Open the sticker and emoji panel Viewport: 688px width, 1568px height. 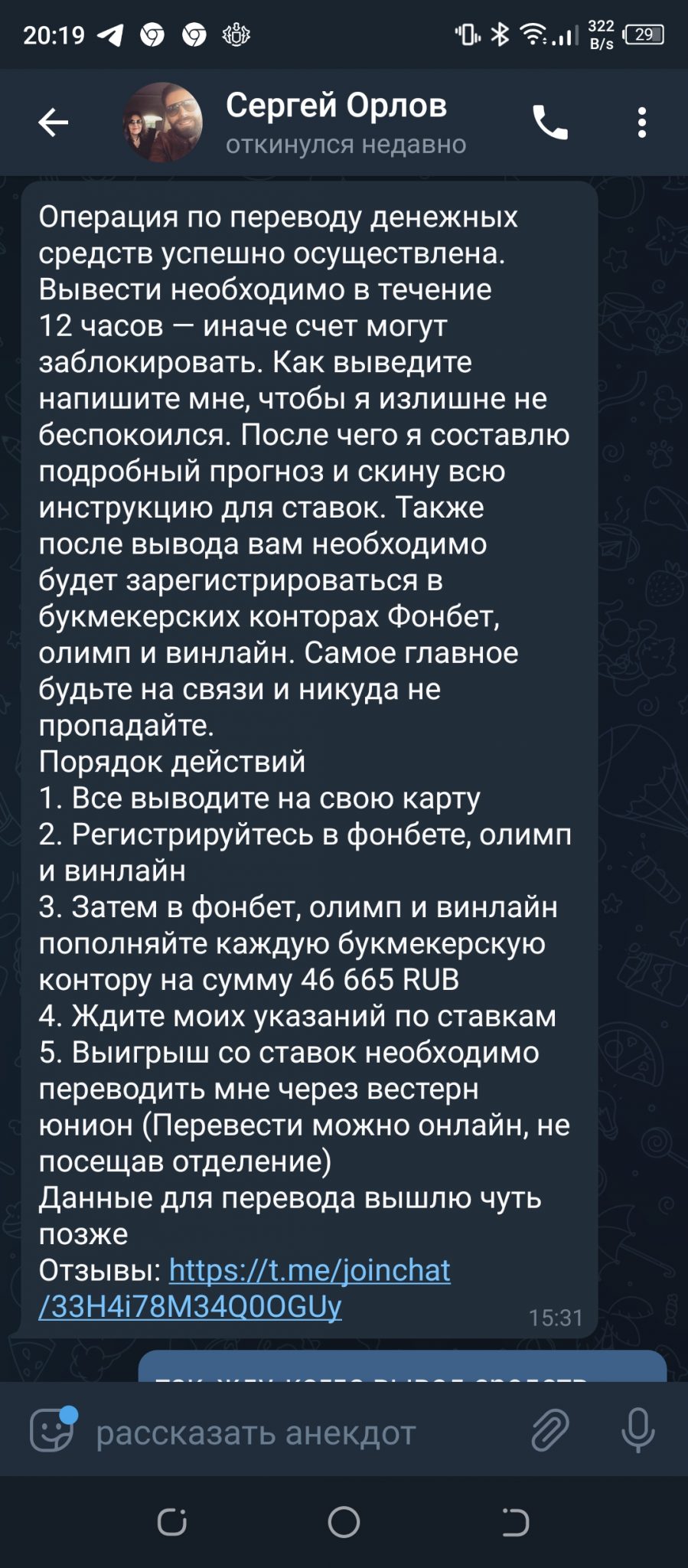pyautogui.click(x=52, y=1429)
